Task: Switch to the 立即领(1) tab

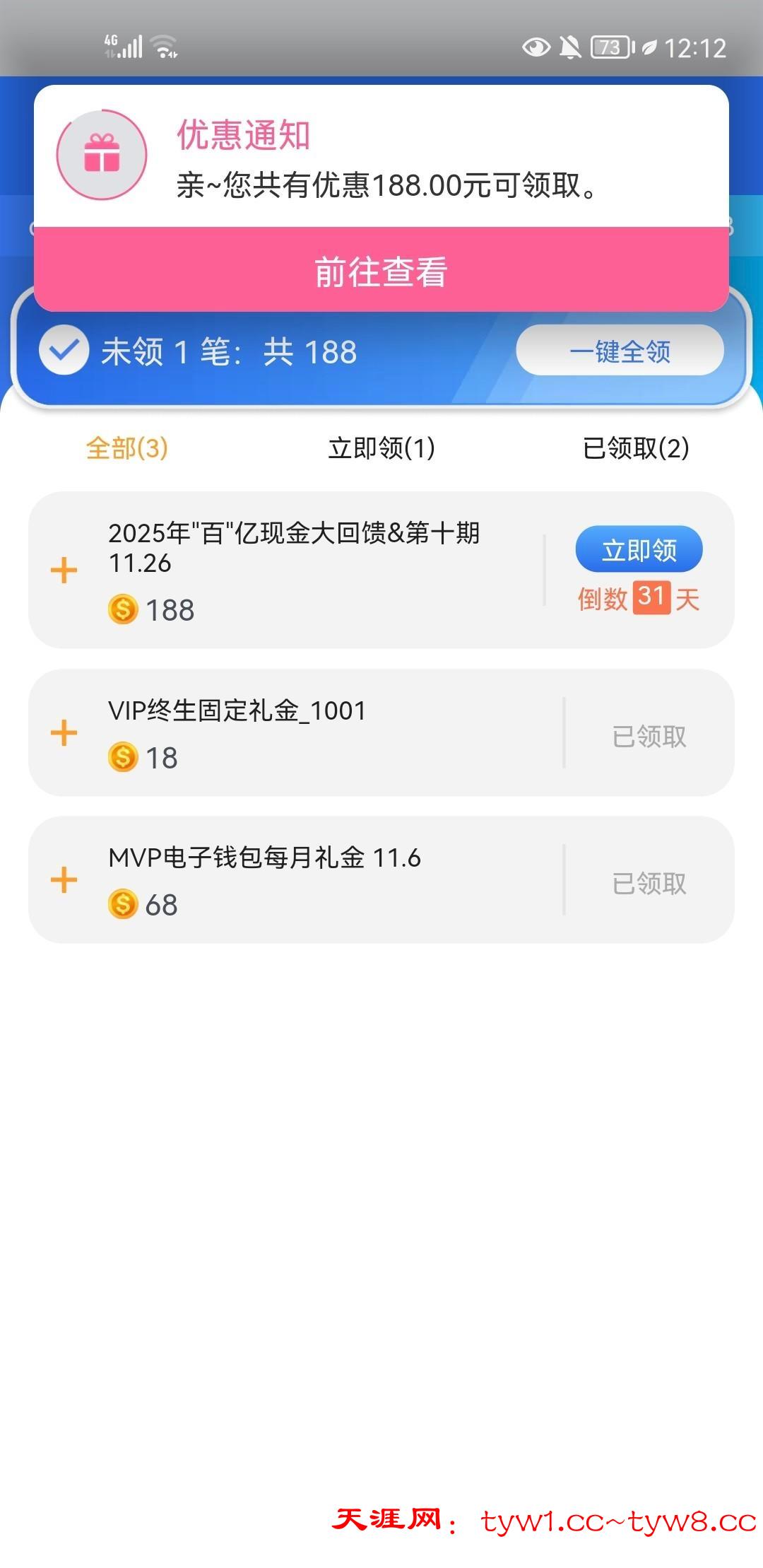Action: click(x=381, y=447)
